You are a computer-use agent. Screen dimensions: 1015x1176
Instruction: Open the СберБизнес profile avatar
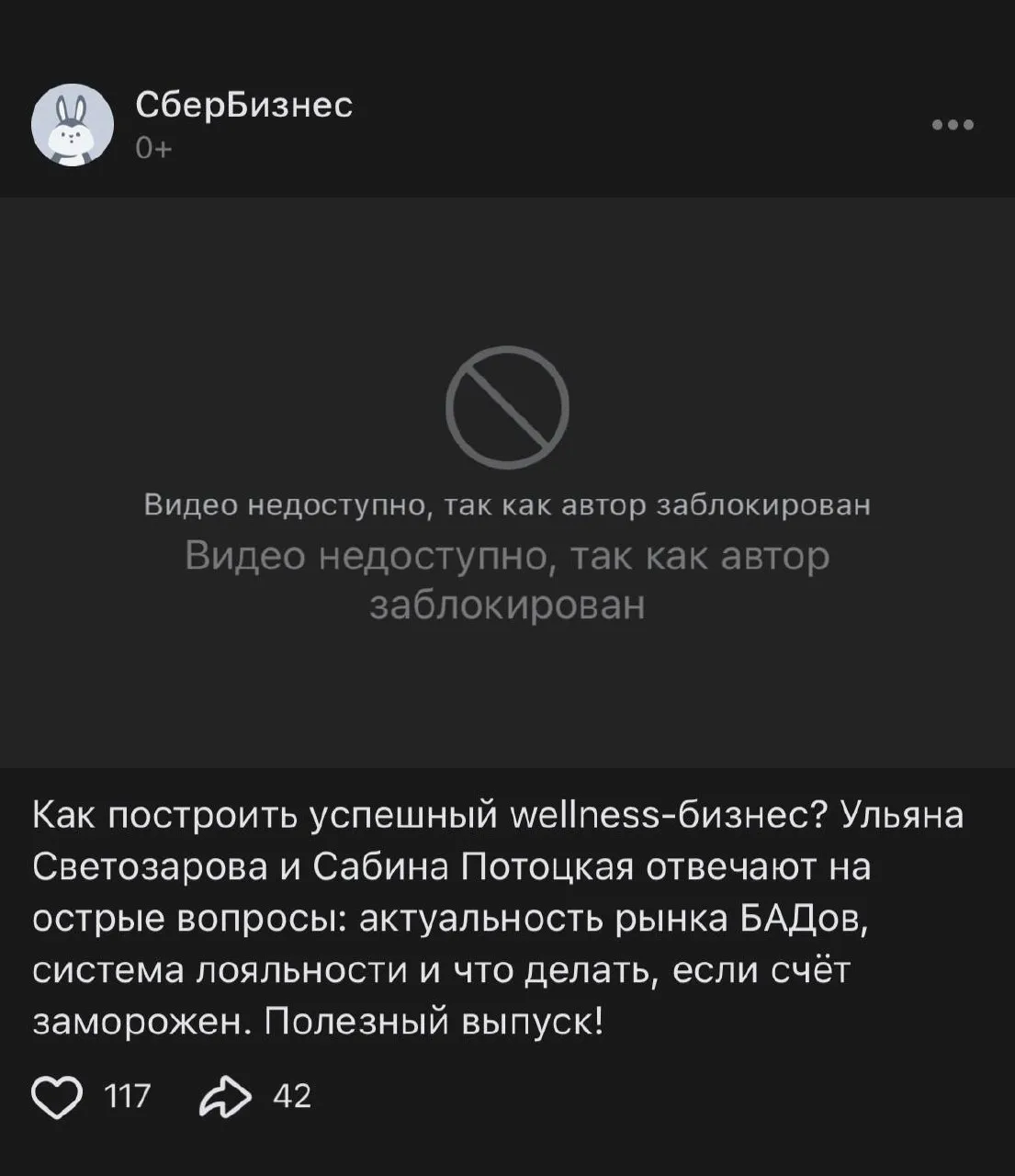click(x=73, y=125)
